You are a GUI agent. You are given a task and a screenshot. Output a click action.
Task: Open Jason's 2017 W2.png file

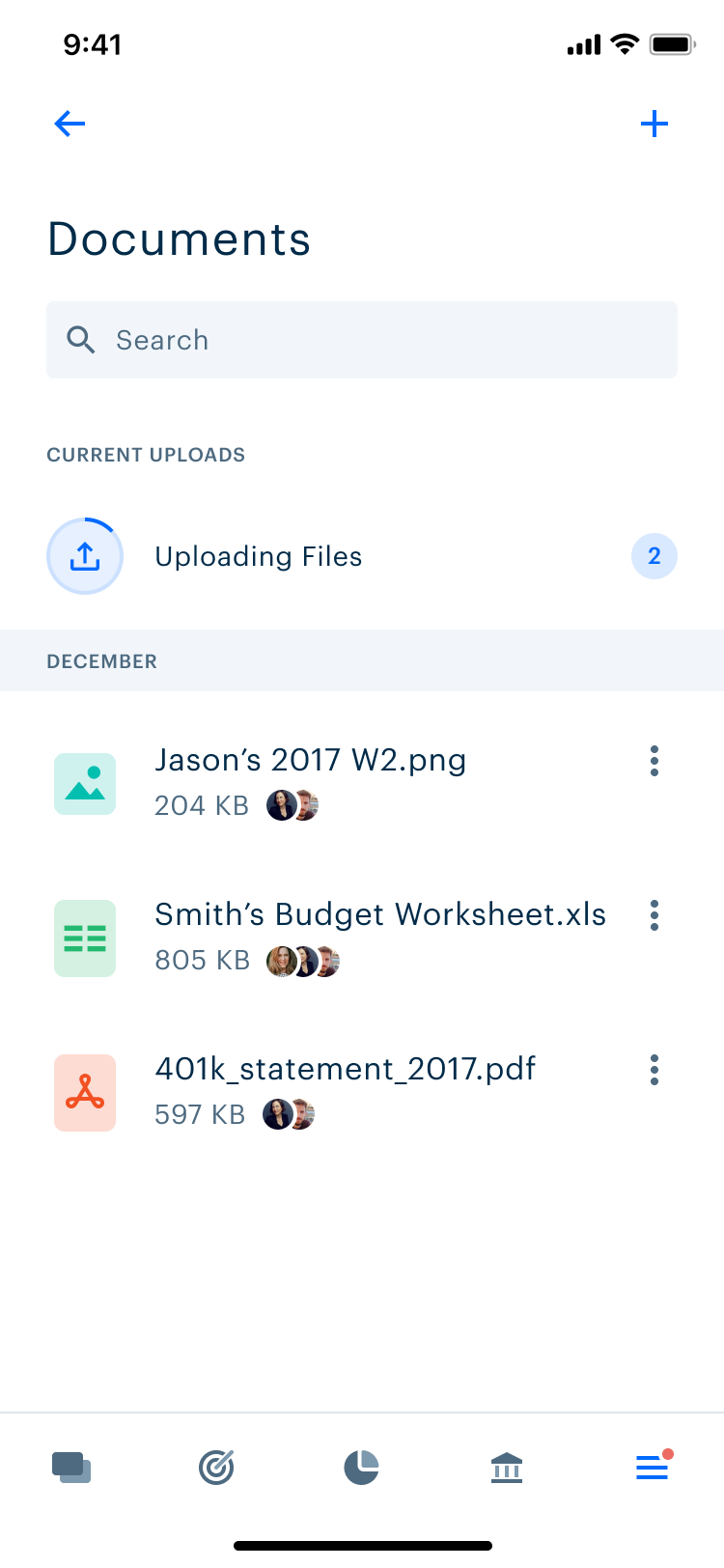(309, 761)
